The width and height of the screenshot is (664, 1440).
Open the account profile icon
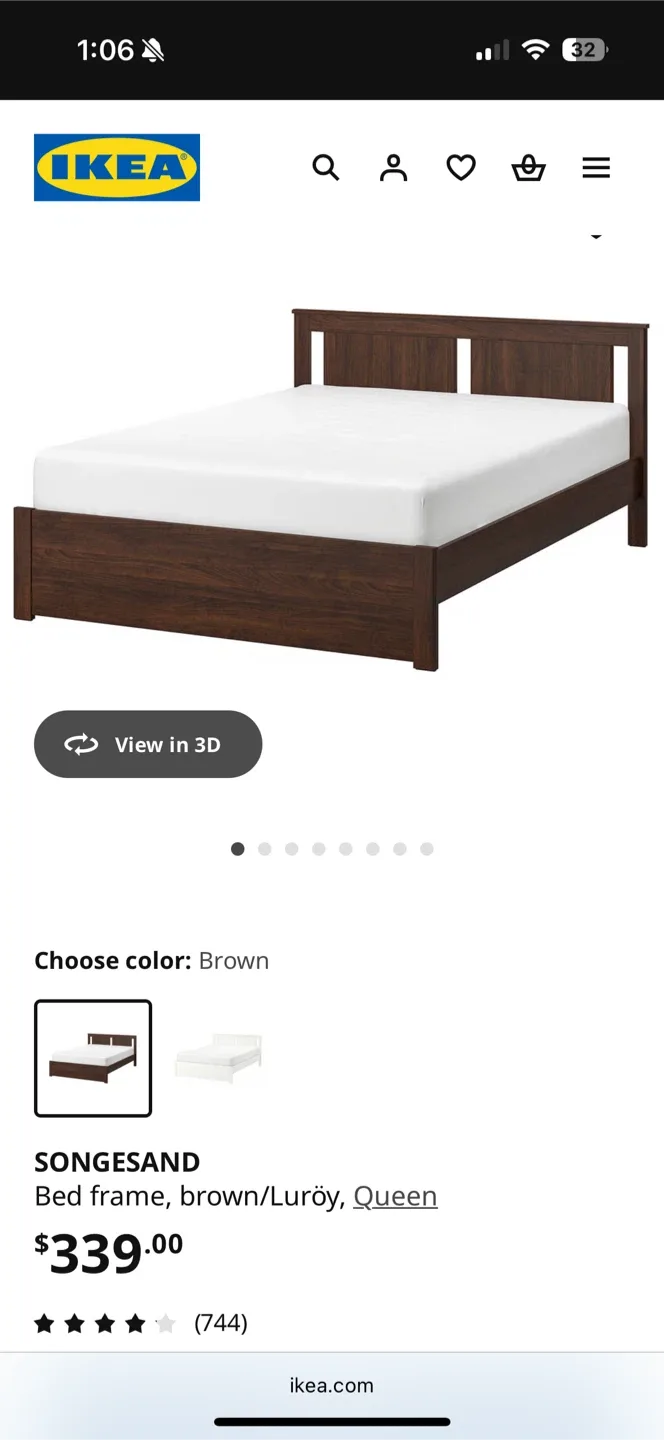(394, 167)
